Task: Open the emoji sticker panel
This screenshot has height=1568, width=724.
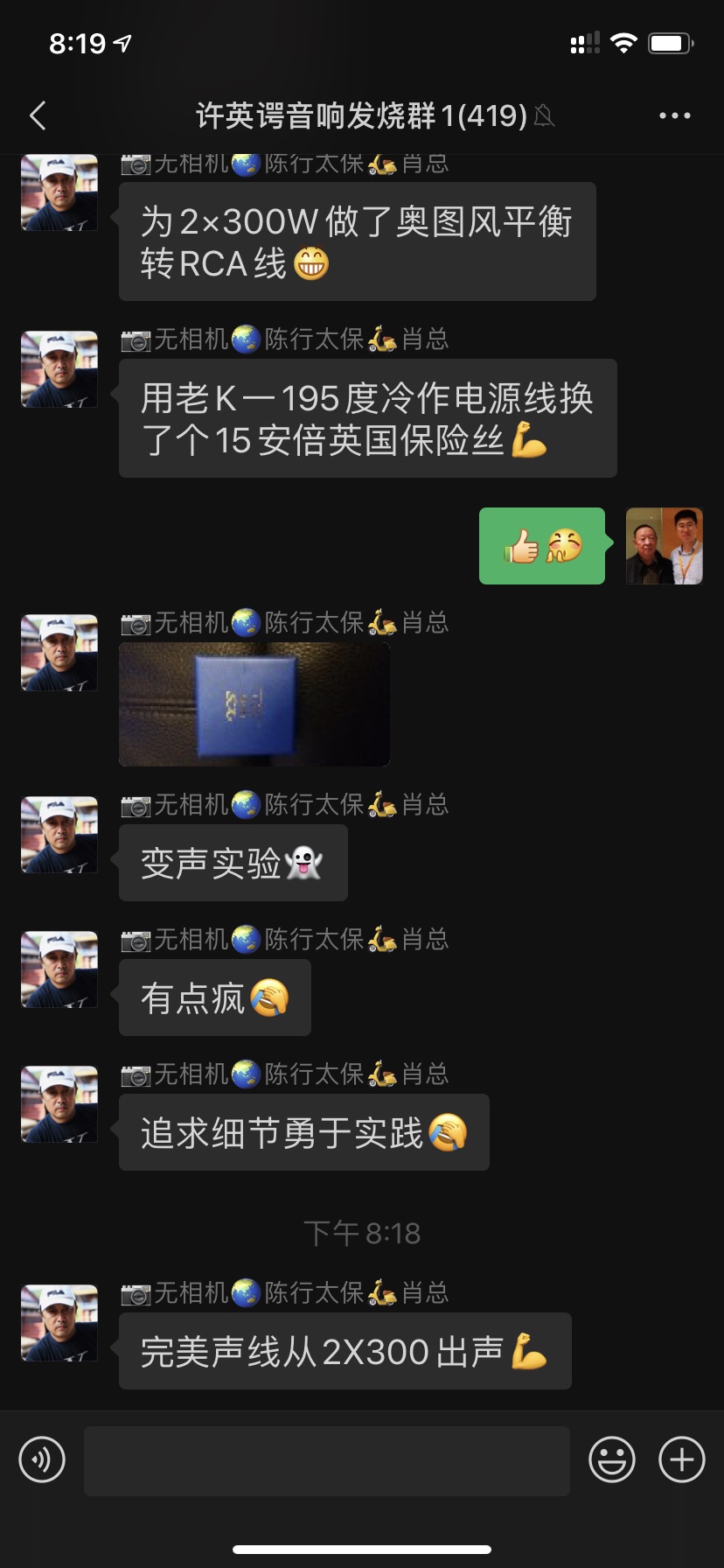Action: click(x=611, y=1459)
